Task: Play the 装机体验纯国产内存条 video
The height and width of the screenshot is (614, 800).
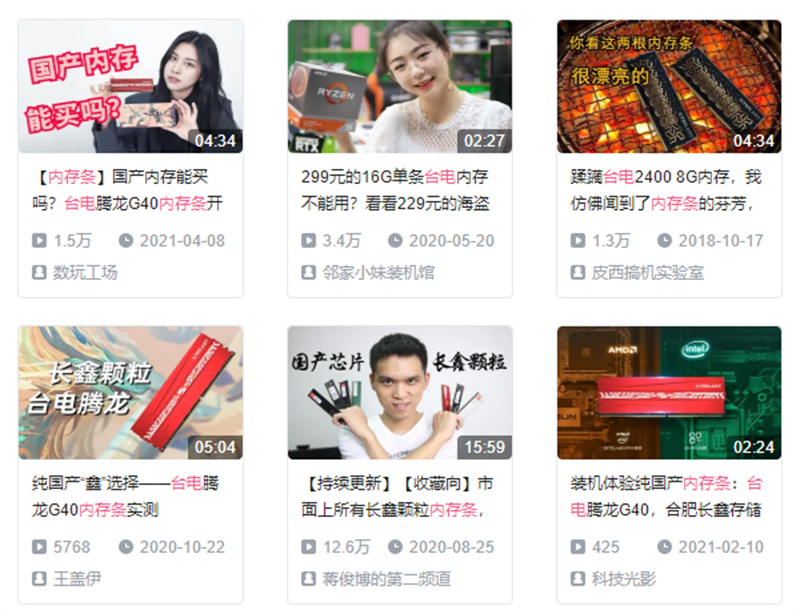Action: point(669,393)
